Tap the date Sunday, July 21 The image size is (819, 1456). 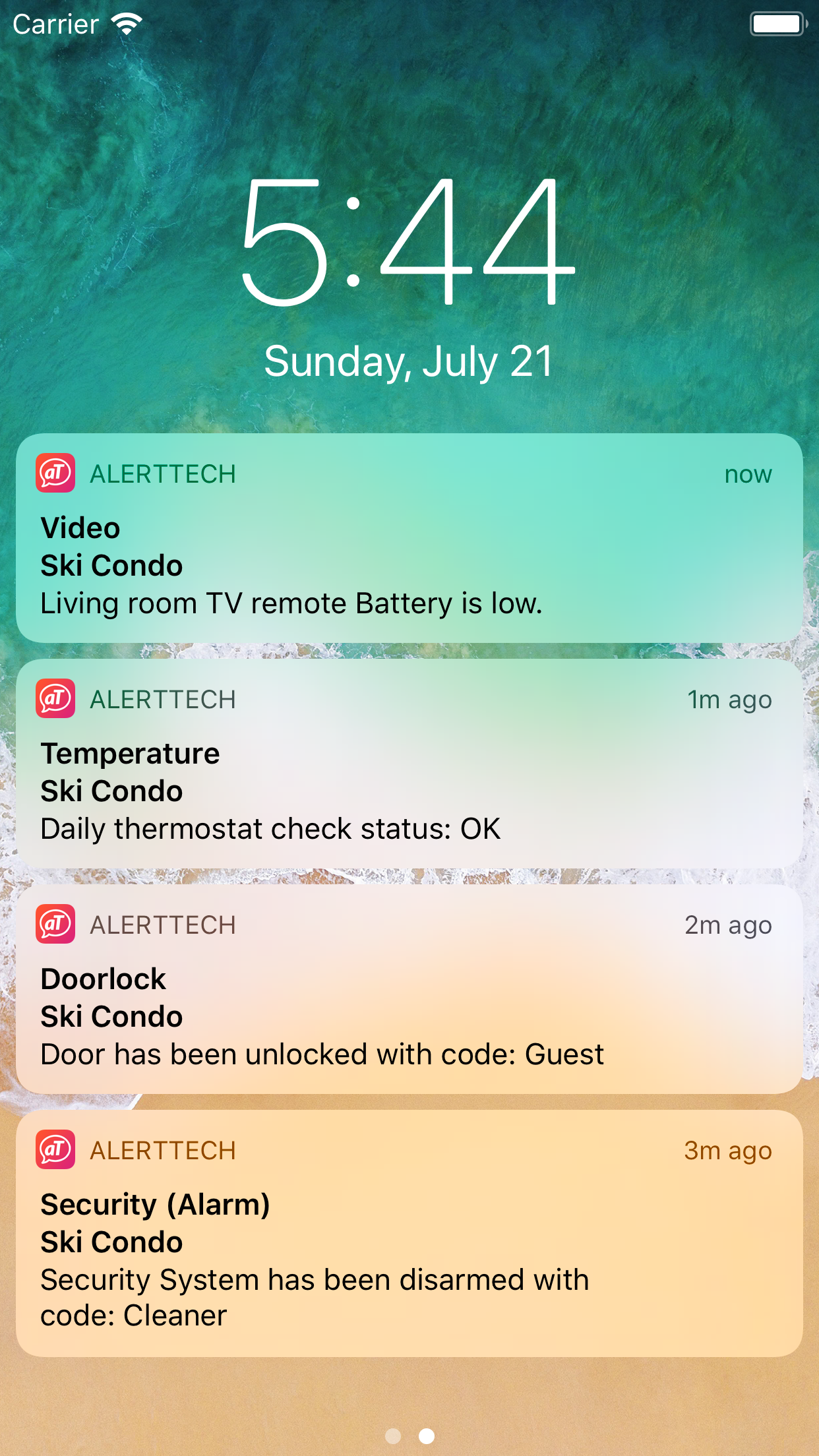point(409,360)
